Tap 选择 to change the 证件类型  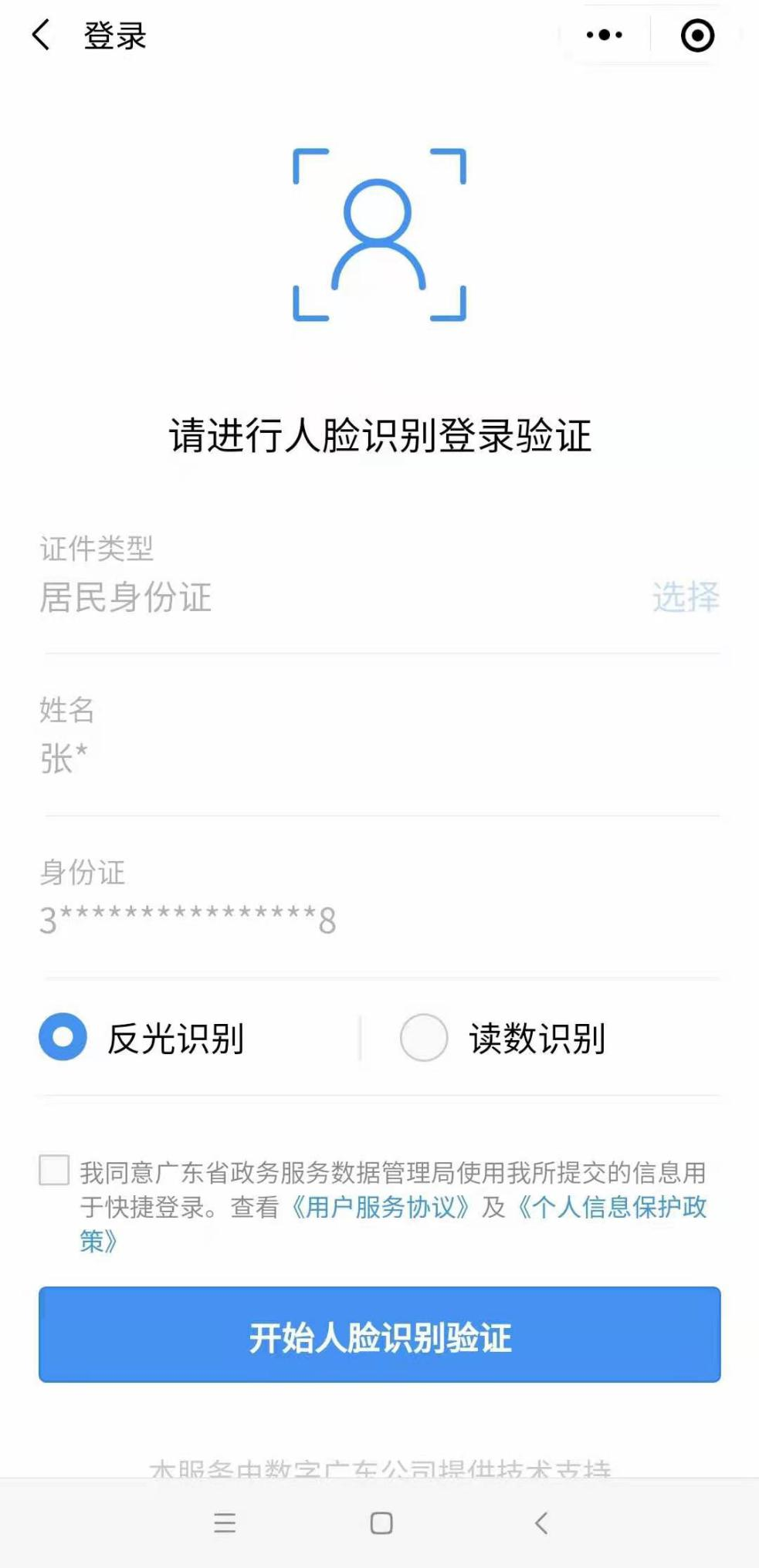[686, 596]
